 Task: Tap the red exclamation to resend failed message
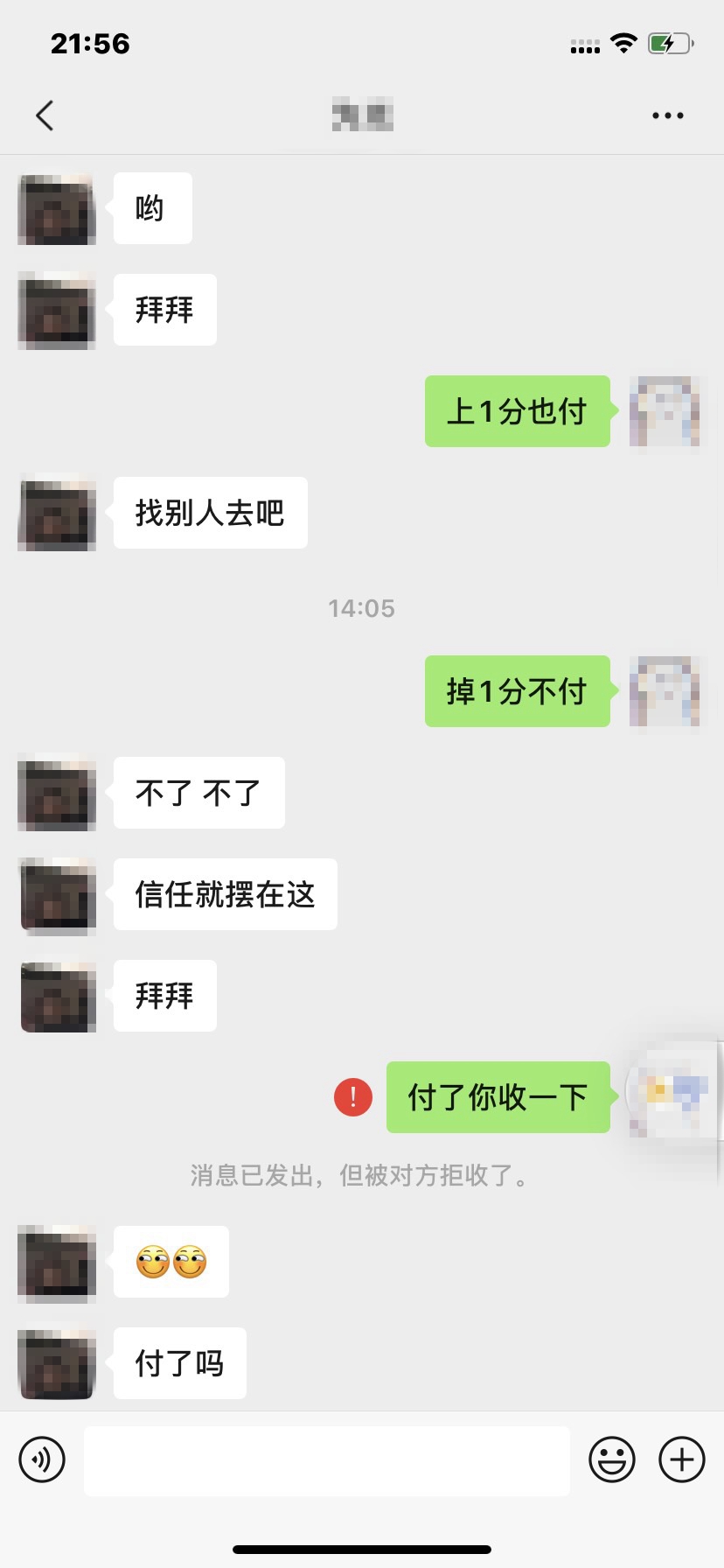click(x=352, y=1096)
